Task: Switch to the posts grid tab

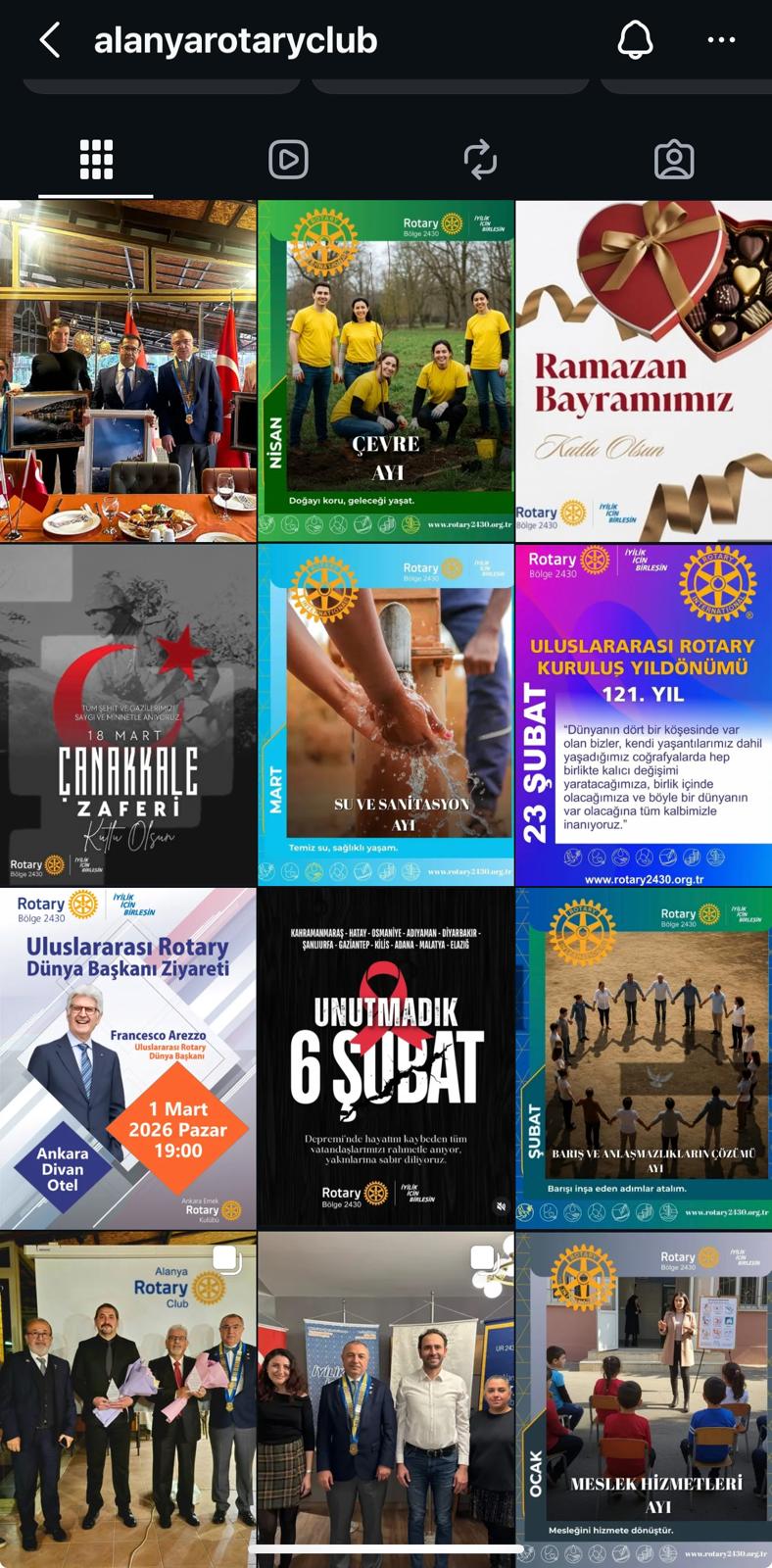Action: 96,160
